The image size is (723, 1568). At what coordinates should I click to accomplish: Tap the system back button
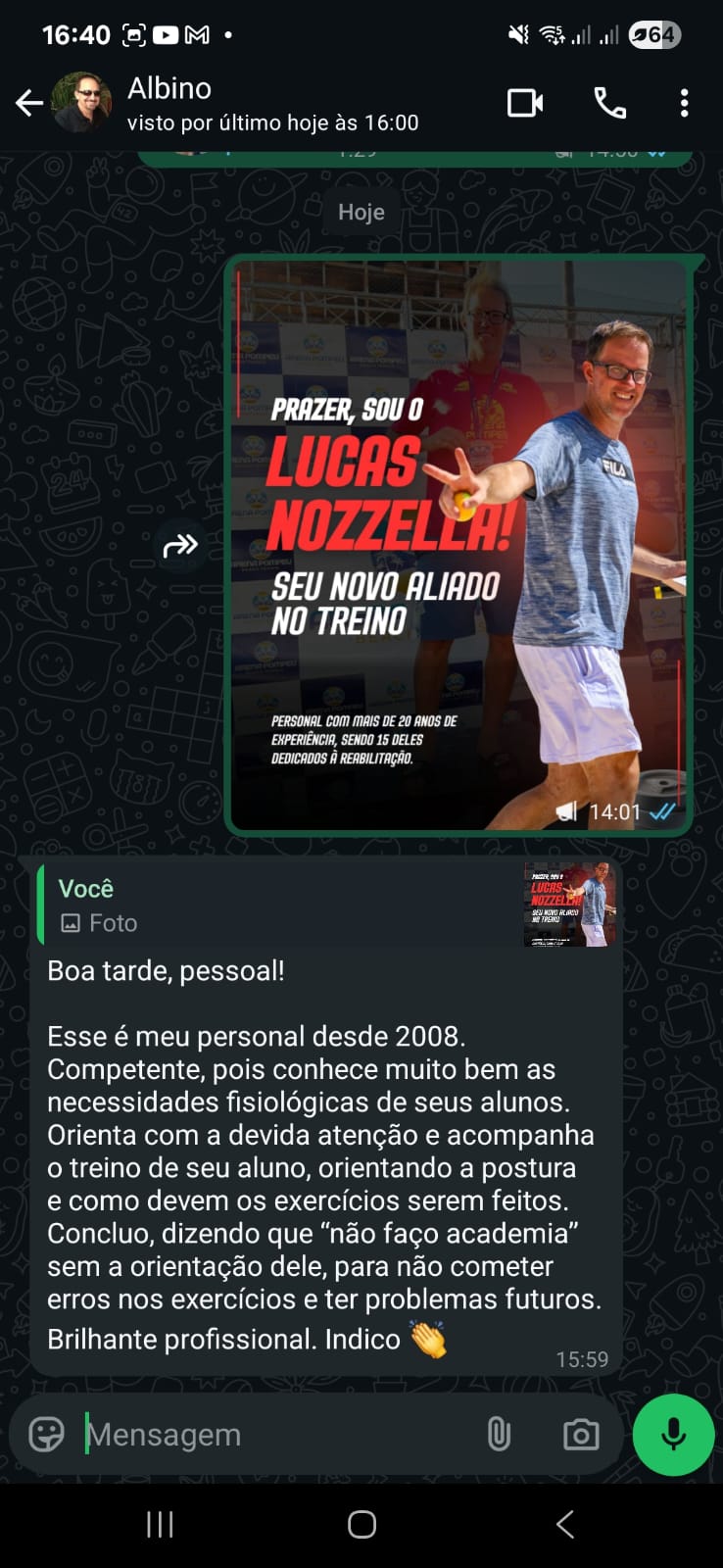pyautogui.click(x=564, y=1524)
